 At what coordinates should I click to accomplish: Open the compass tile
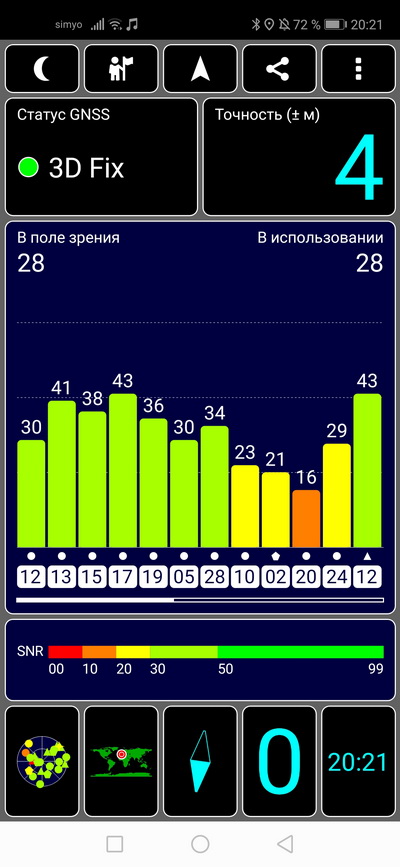200,761
